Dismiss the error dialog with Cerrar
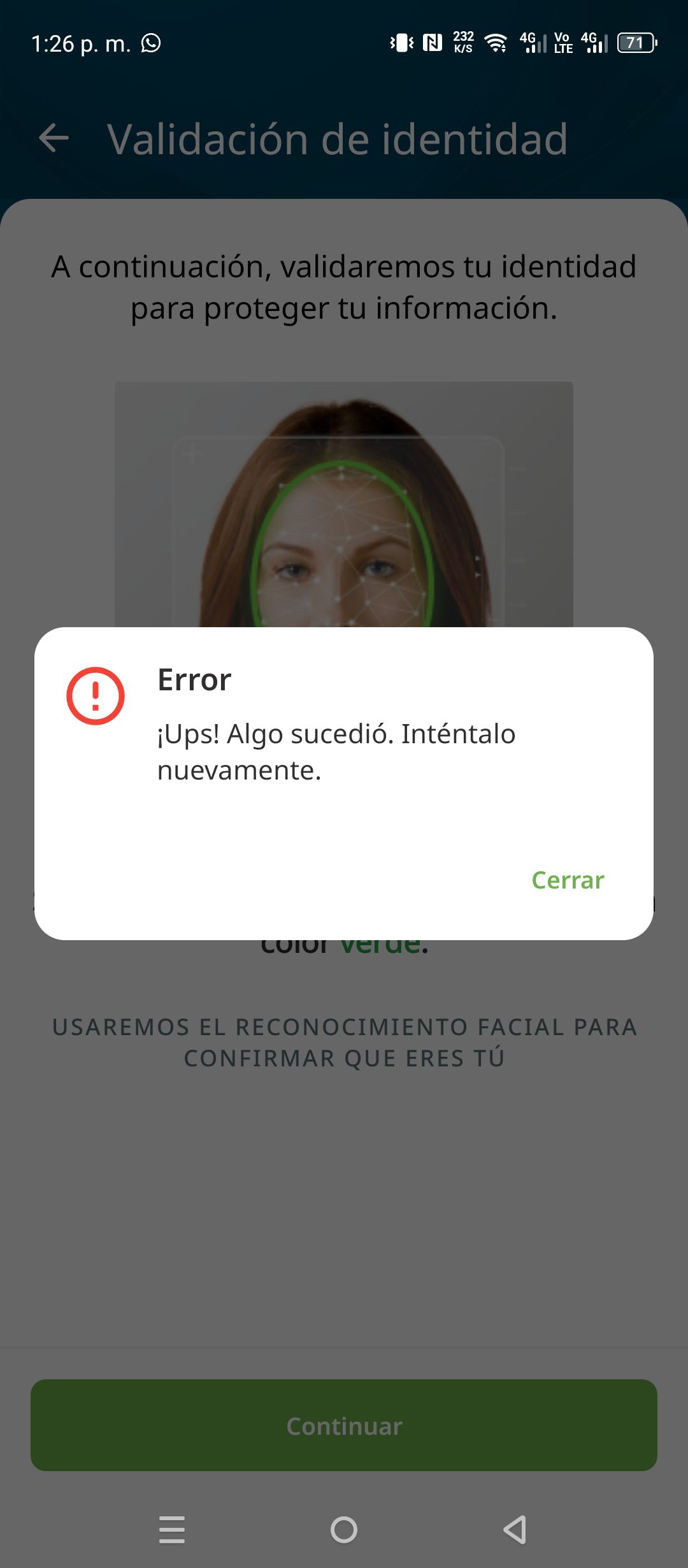Screen dimensions: 688x1568 tap(568, 880)
